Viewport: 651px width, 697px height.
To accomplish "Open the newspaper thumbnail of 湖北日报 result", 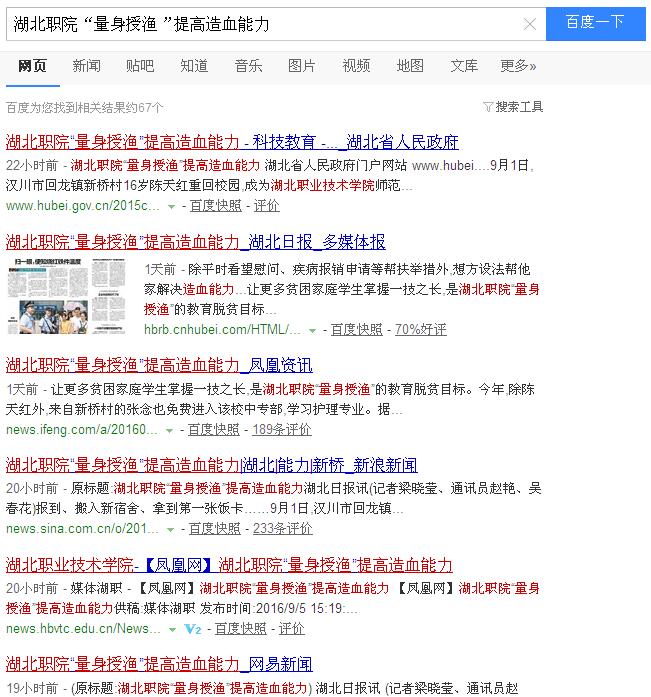I will [66, 295].
